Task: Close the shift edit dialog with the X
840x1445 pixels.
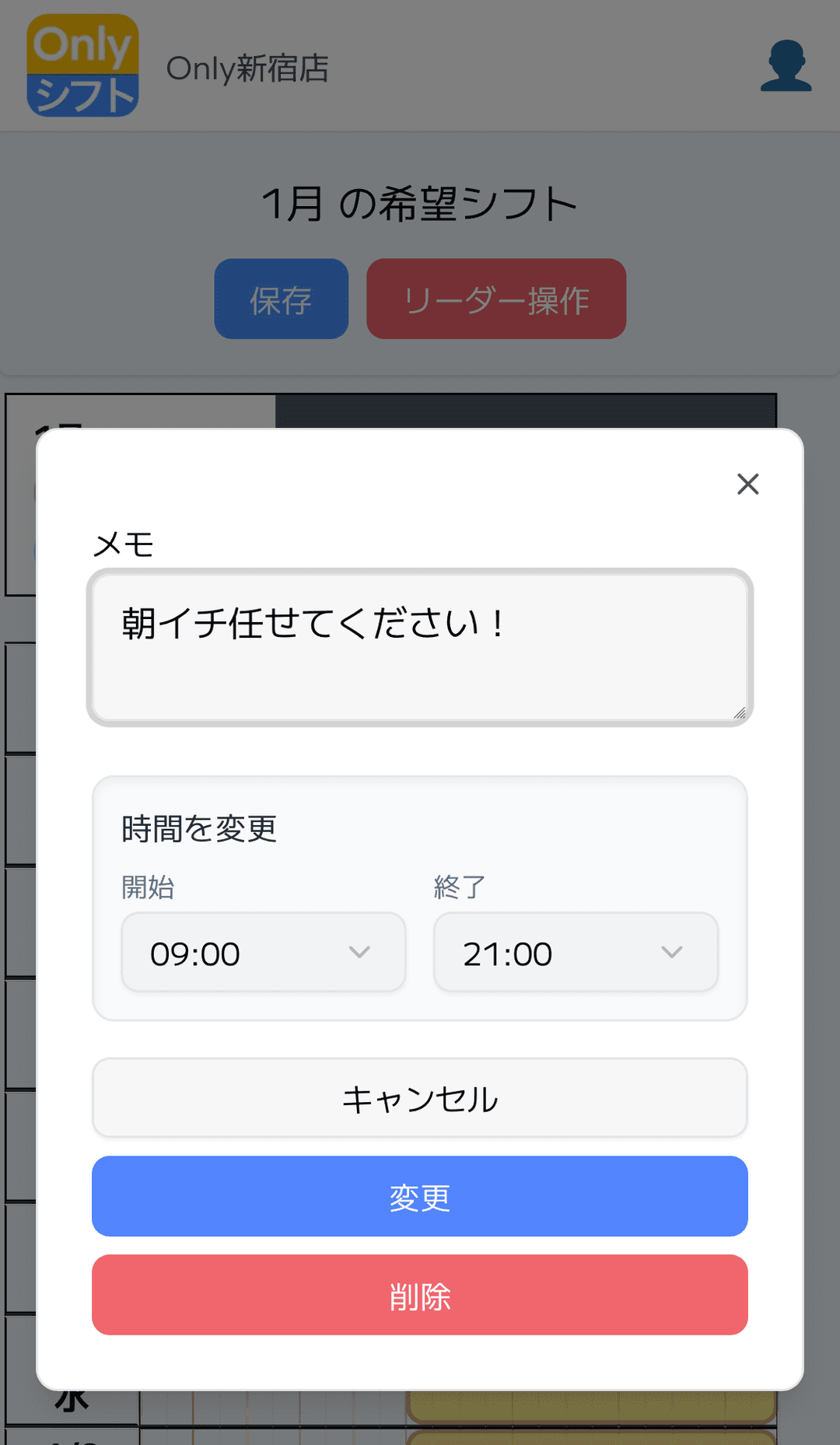Action: (747, 484)
